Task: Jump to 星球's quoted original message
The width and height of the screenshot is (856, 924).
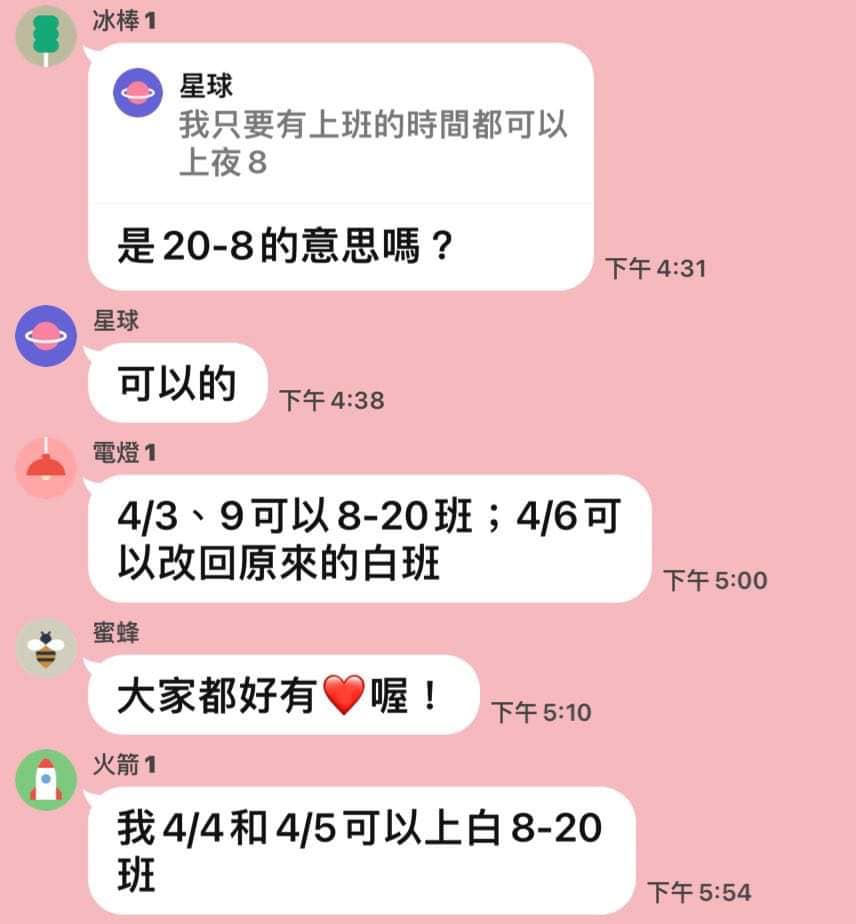Action: pyautogui.click(x=340, y=125)
